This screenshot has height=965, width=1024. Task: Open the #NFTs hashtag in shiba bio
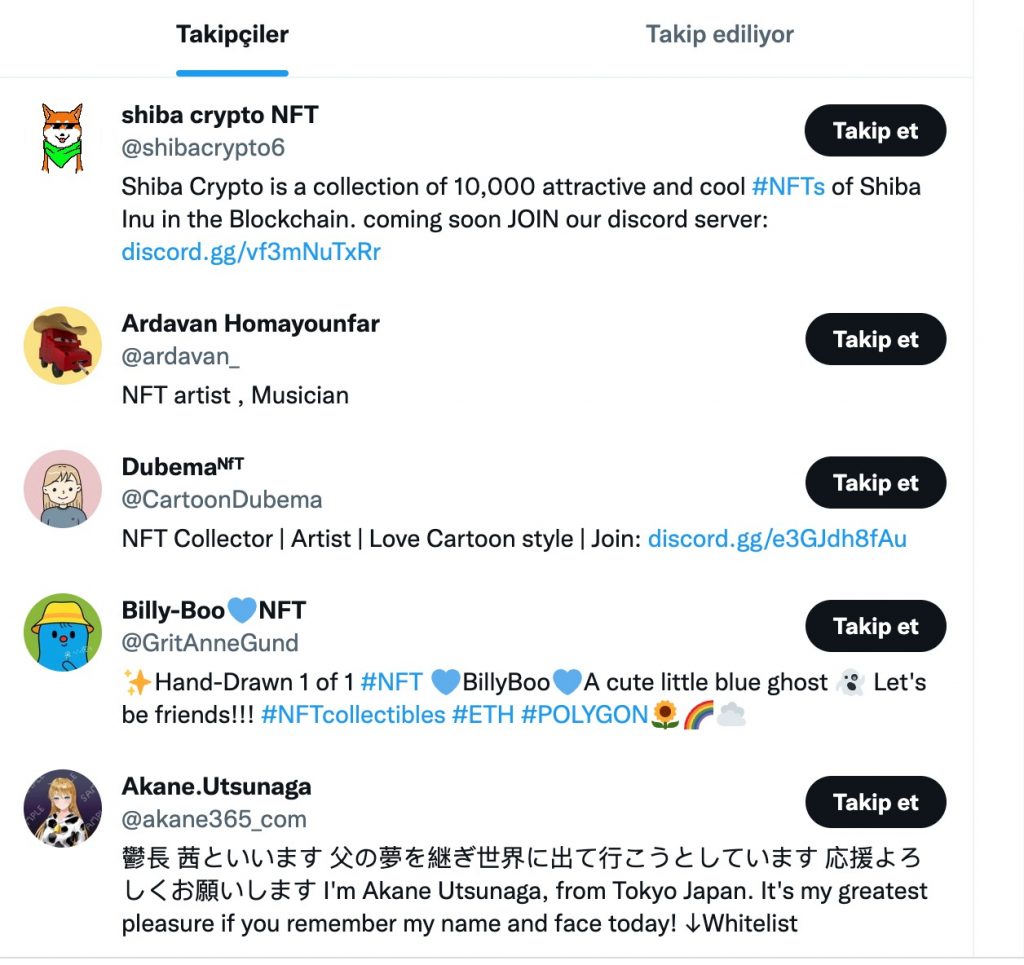(x=788, y=187)
